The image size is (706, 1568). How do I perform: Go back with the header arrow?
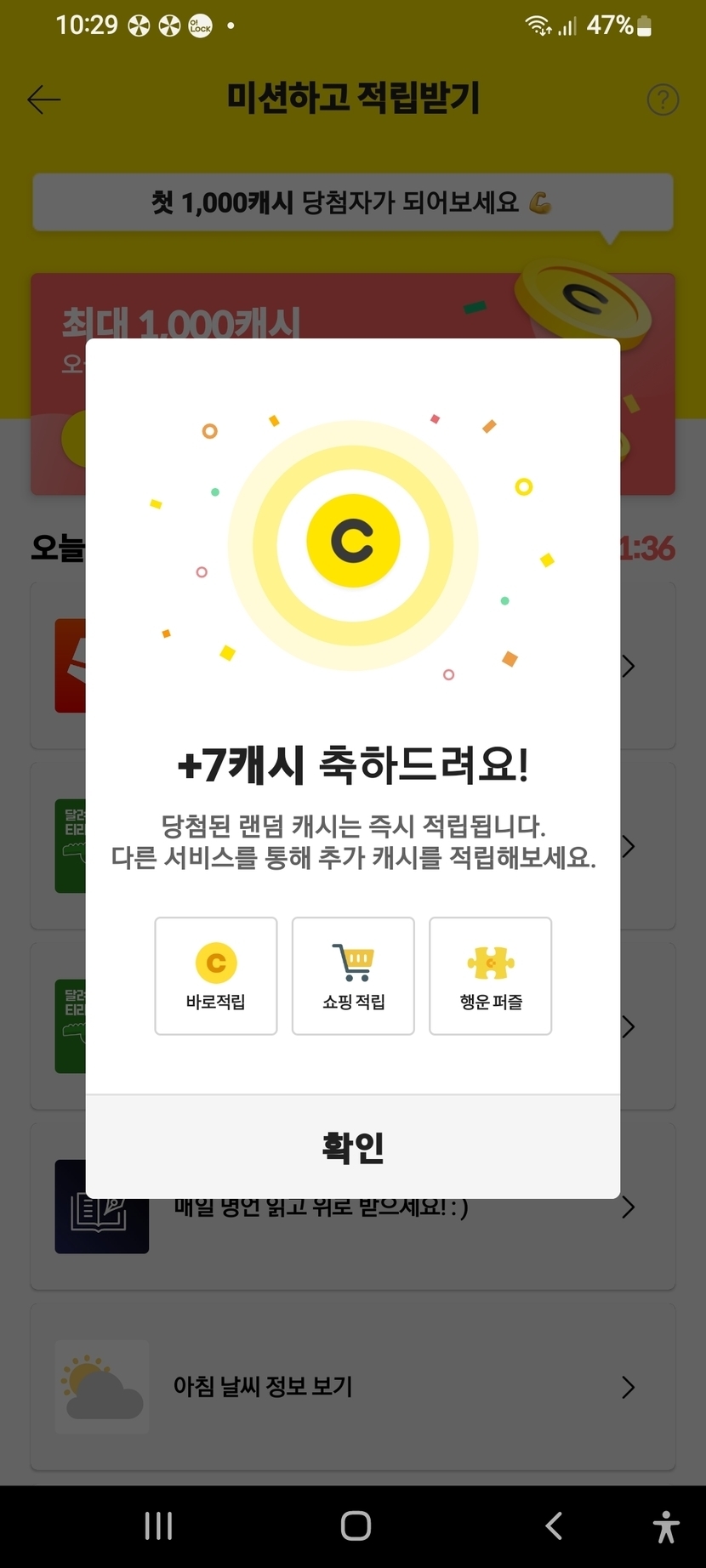click(x=43, y=99)
